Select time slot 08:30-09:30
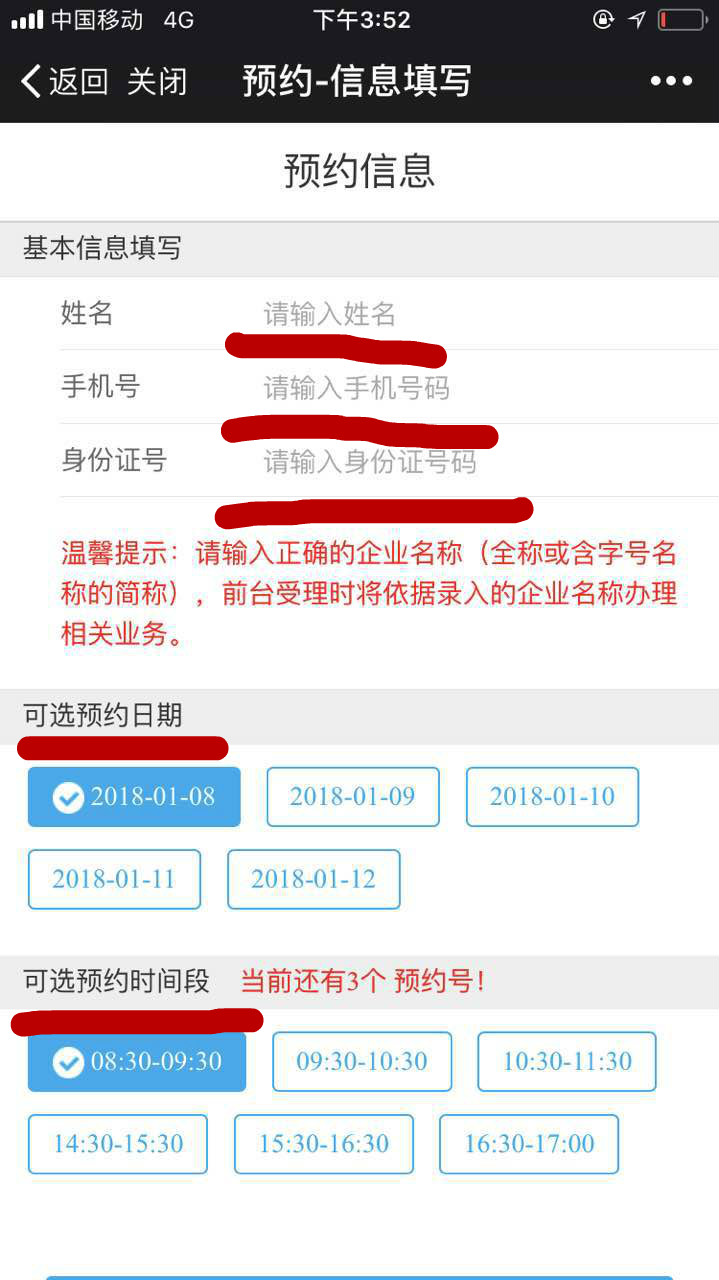The height and width of the screenshot is (1280, 719). pyautogui.click(x=137, y=1061)
